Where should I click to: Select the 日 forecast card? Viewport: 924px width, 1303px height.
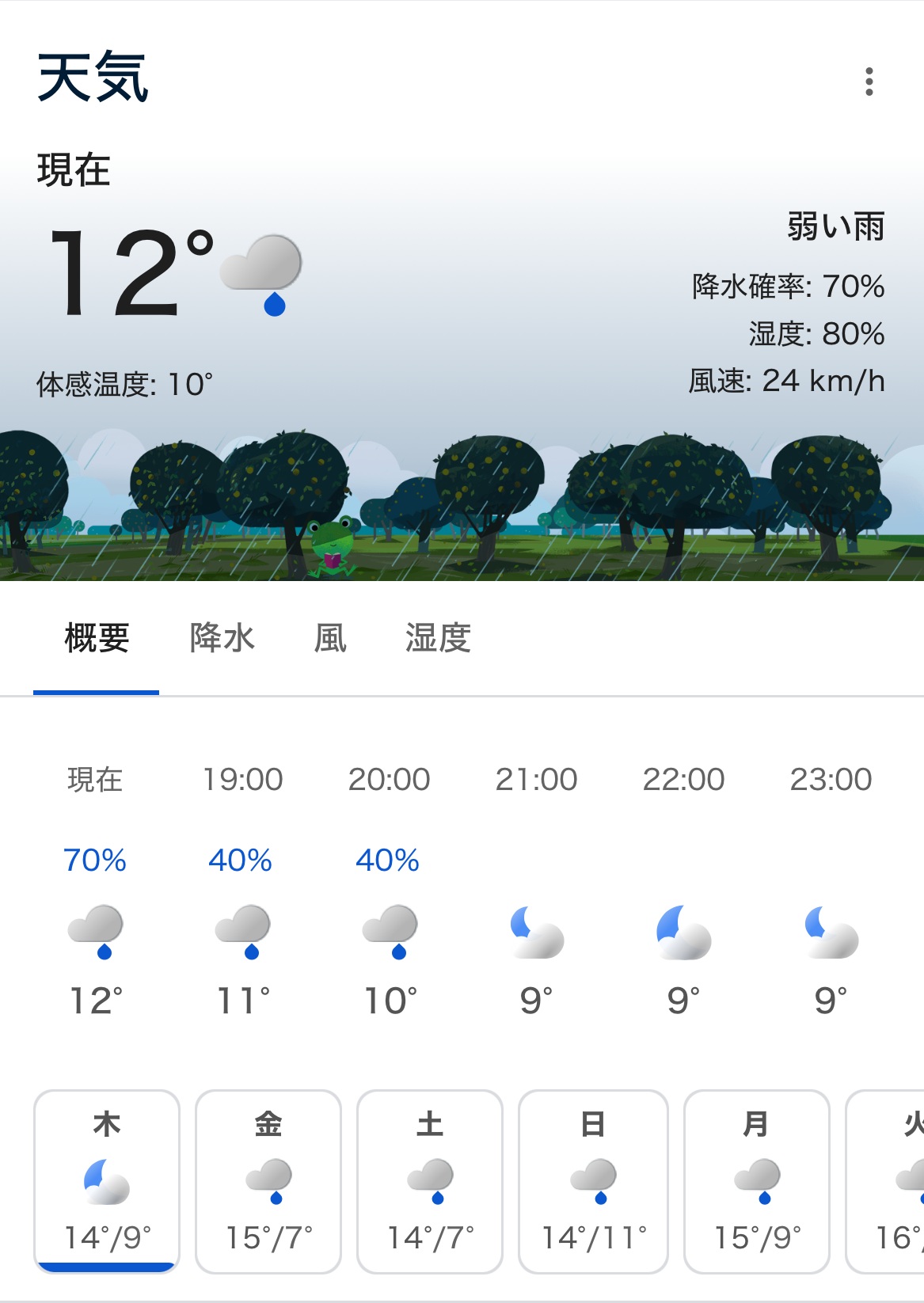(x=593, y=1181)
